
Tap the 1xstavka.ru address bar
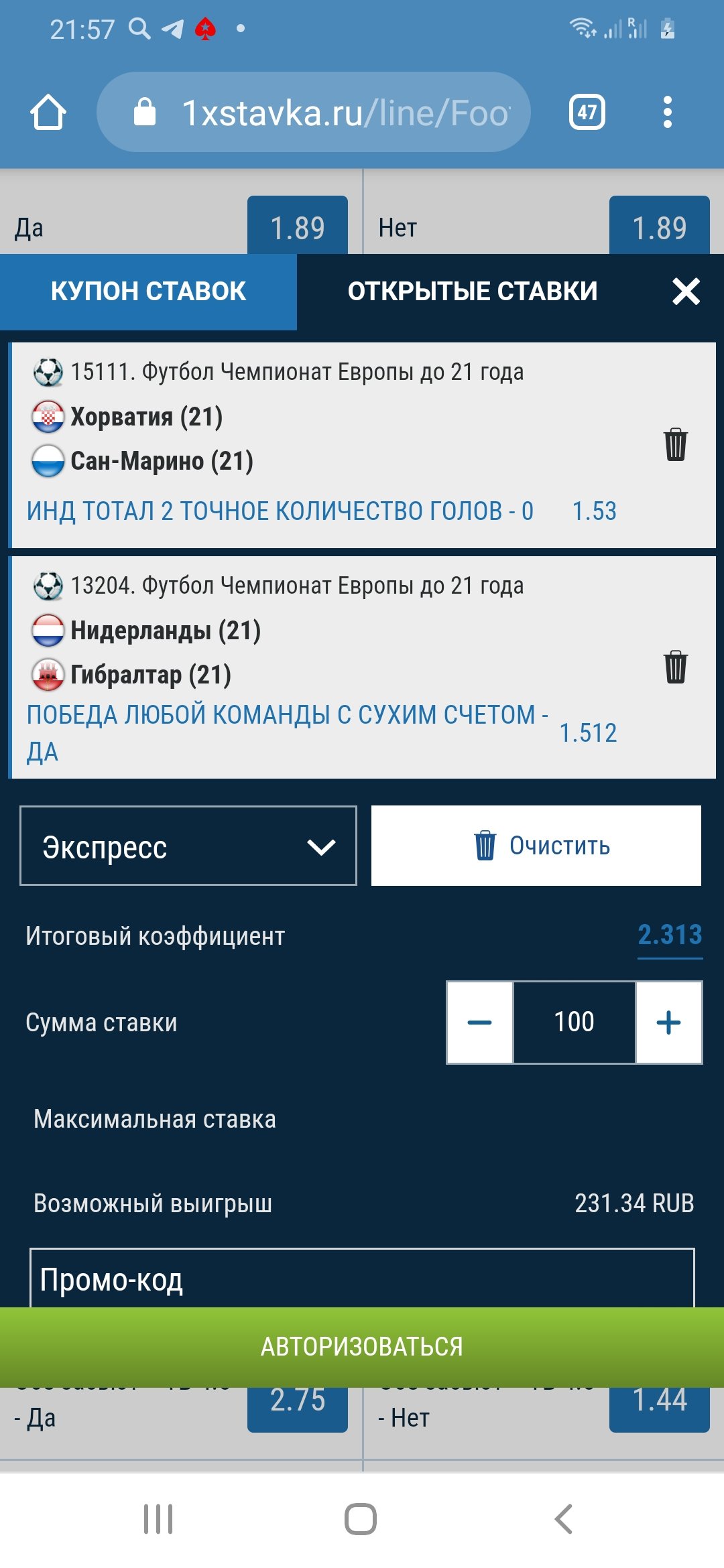314,112
